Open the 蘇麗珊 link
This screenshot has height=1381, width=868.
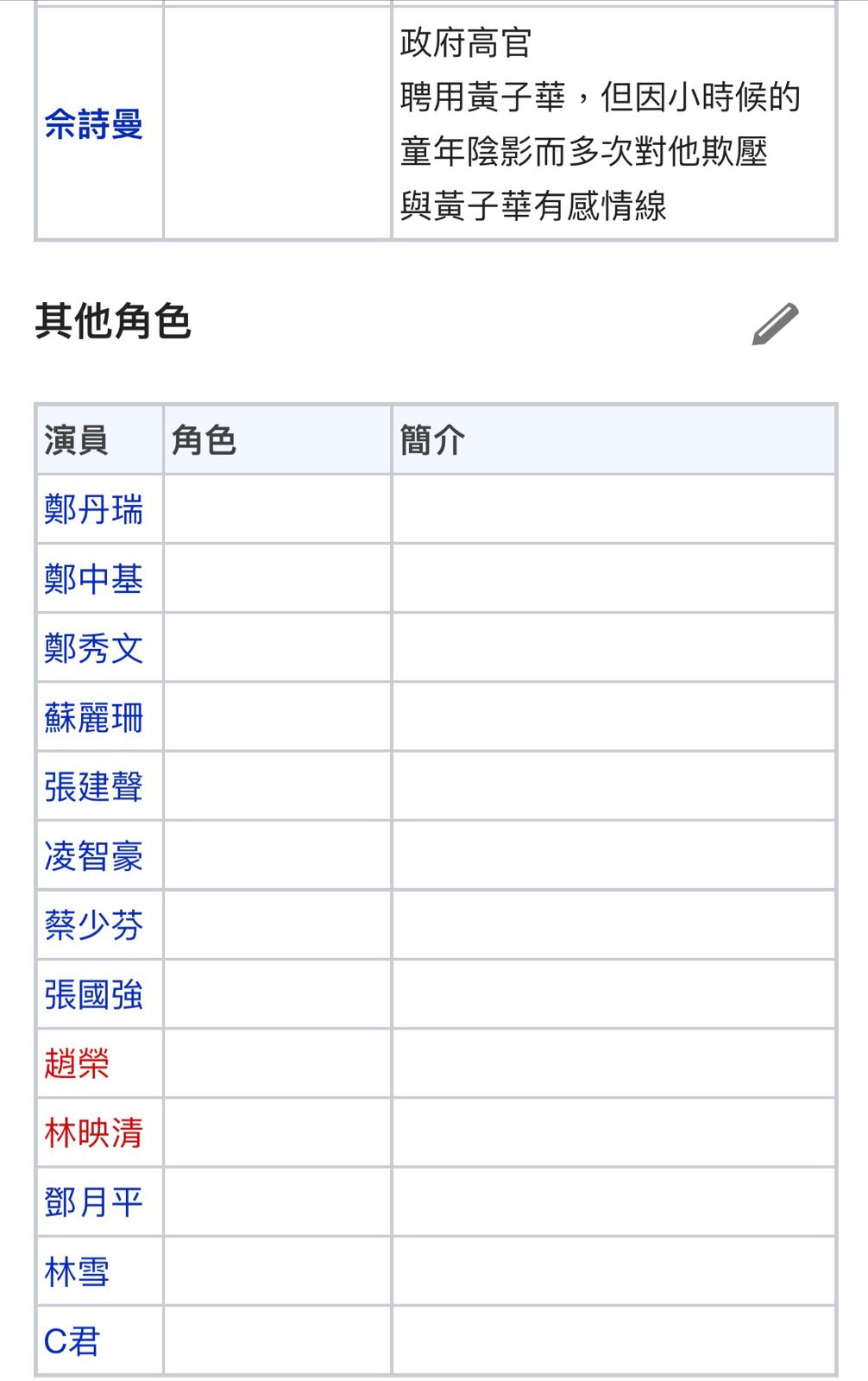point(93,717)
